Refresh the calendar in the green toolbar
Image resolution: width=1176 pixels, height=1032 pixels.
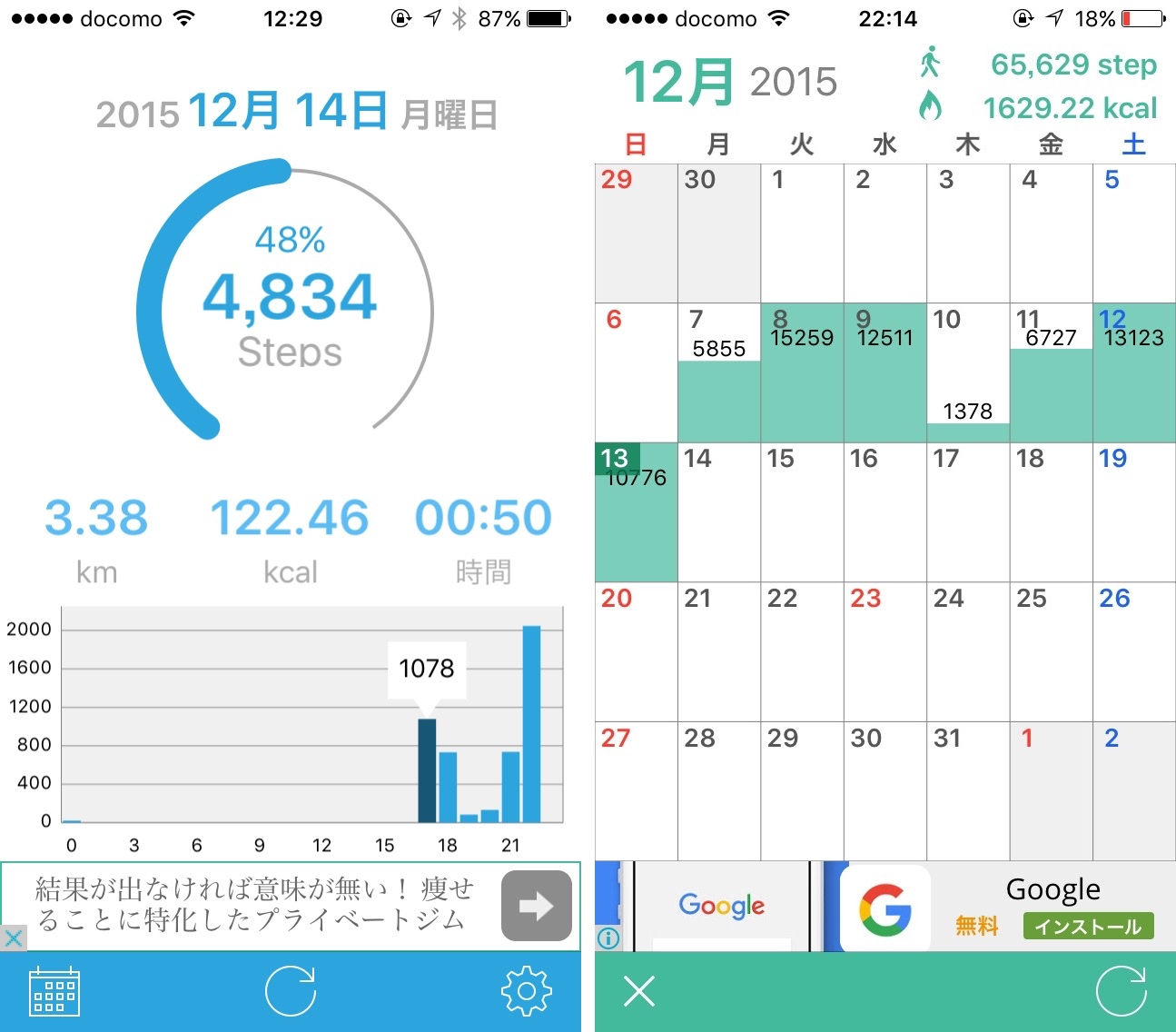1121,991
